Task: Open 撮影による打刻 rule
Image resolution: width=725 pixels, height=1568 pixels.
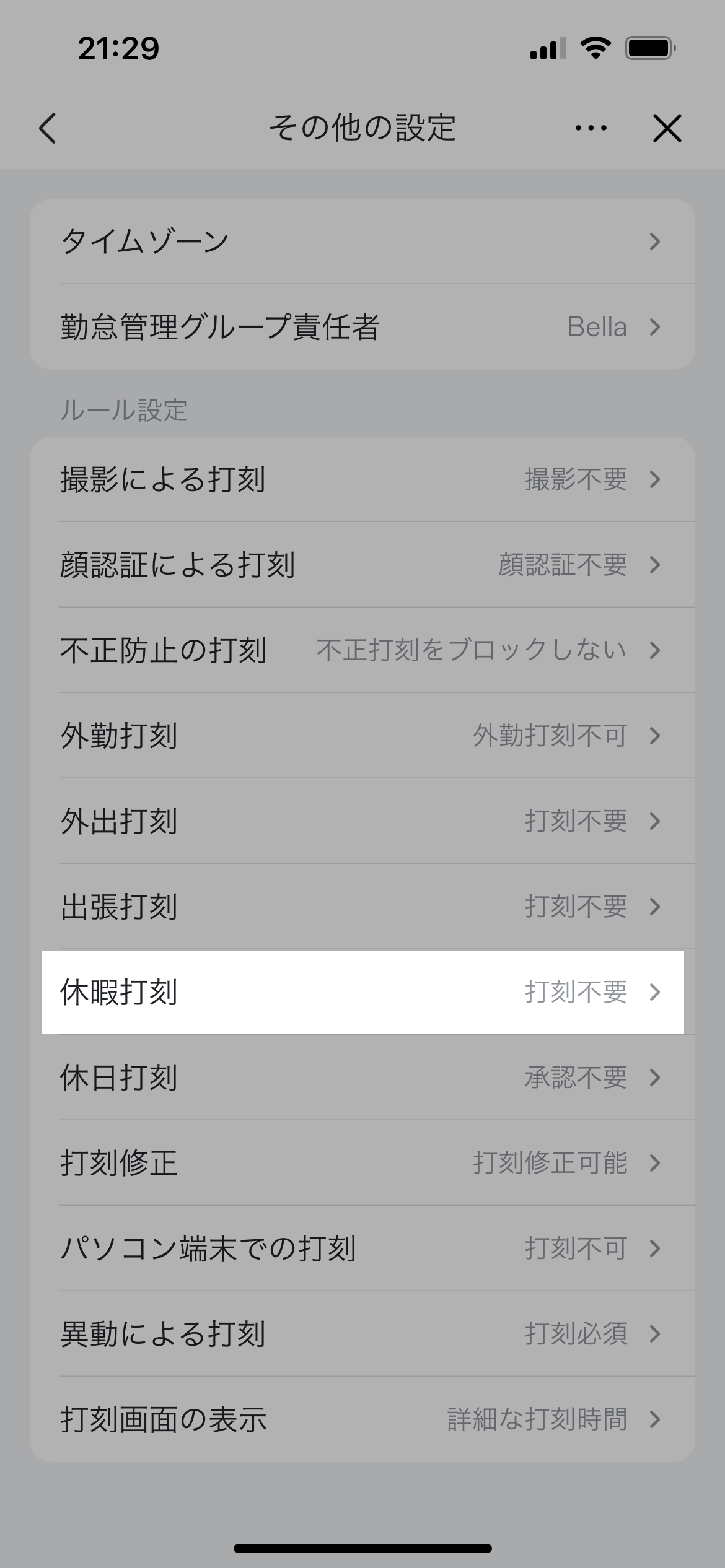Action: 362,479
